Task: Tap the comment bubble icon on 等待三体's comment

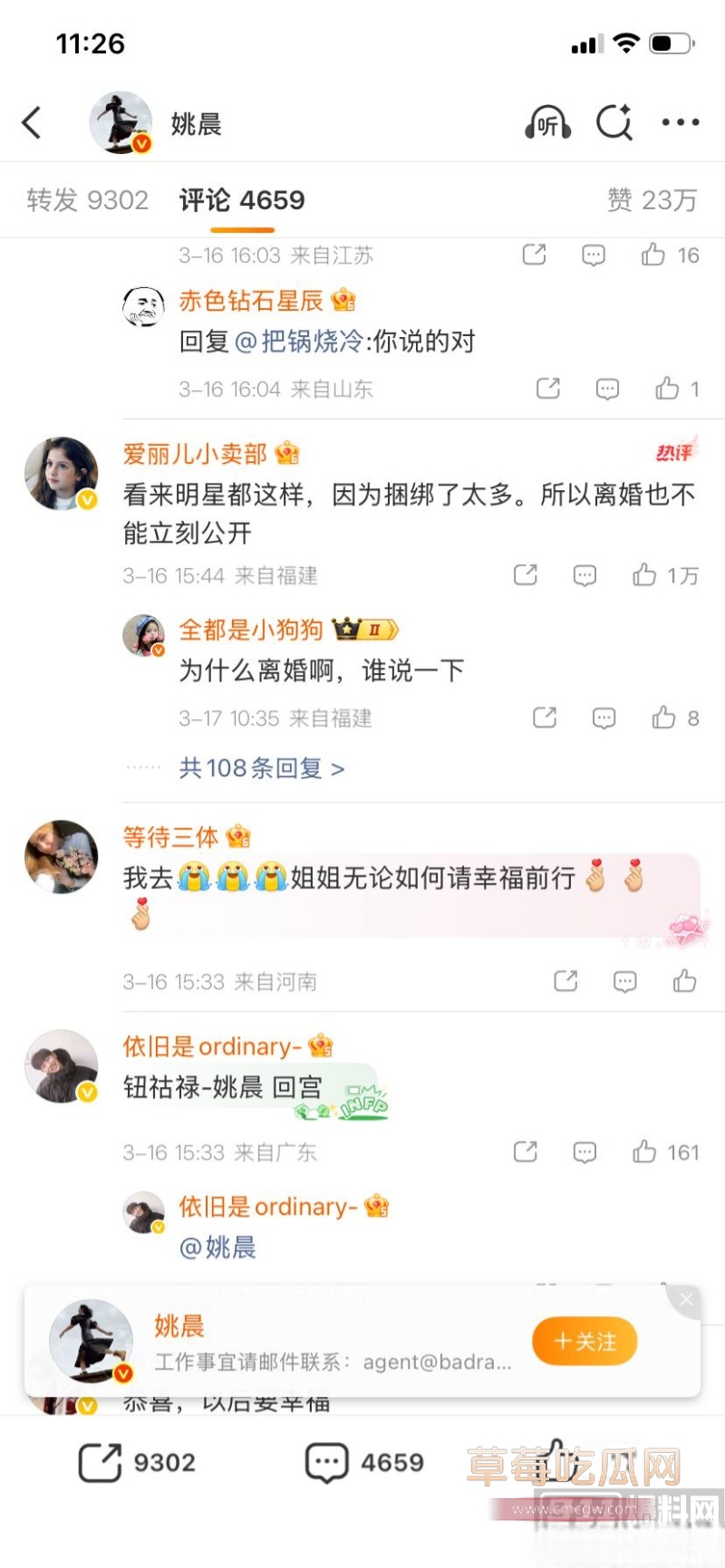Action: click(x=623, y=980)
